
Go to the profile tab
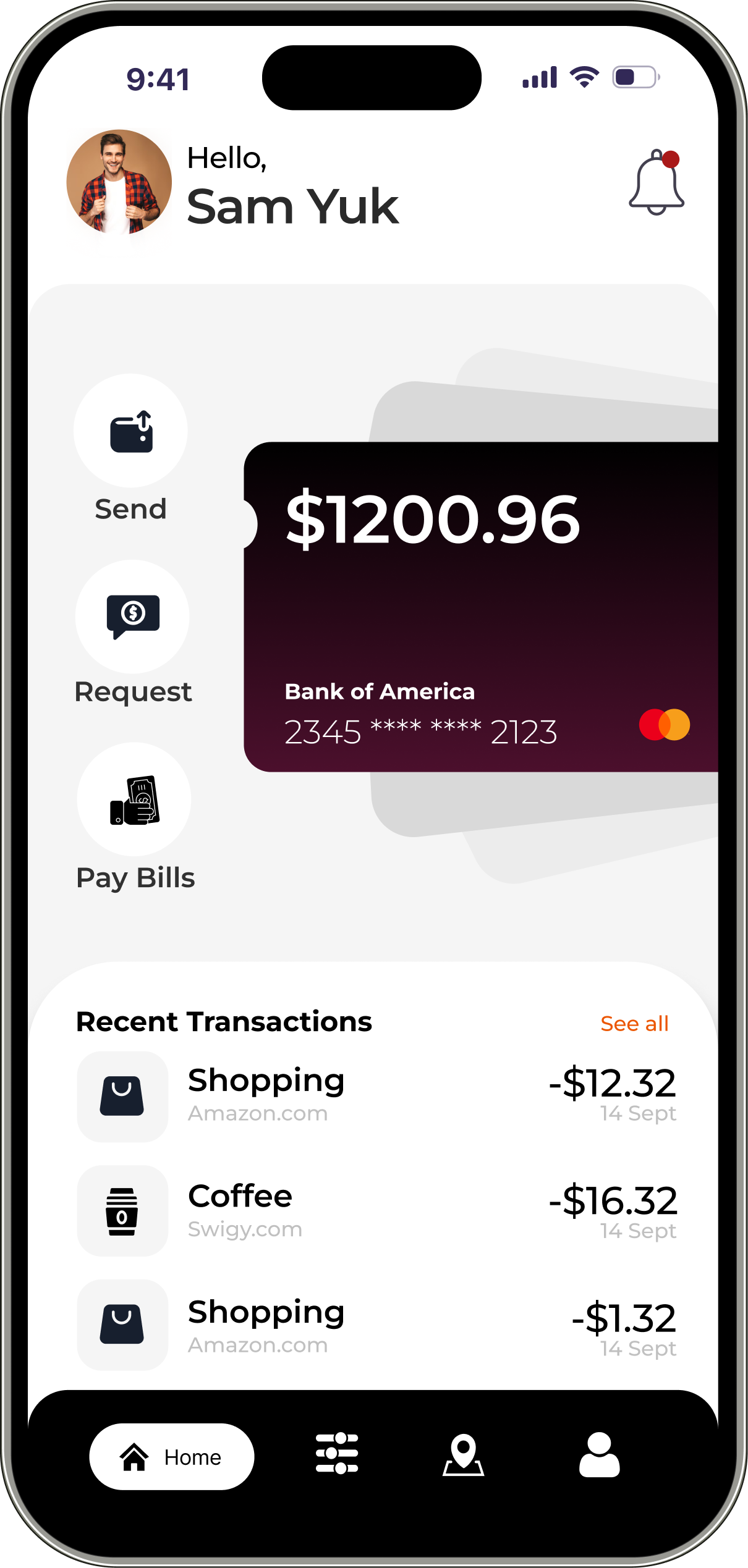pos(599,1455)
